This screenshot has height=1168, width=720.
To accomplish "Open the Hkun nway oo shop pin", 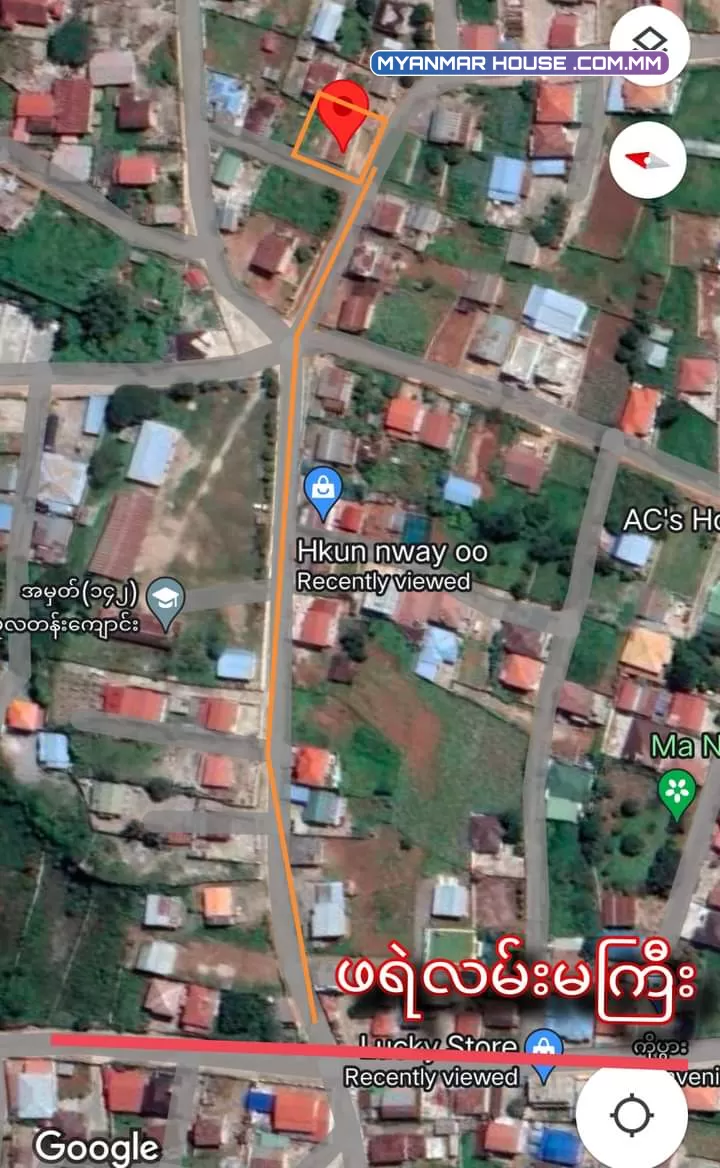I will [x=323, y=492].
